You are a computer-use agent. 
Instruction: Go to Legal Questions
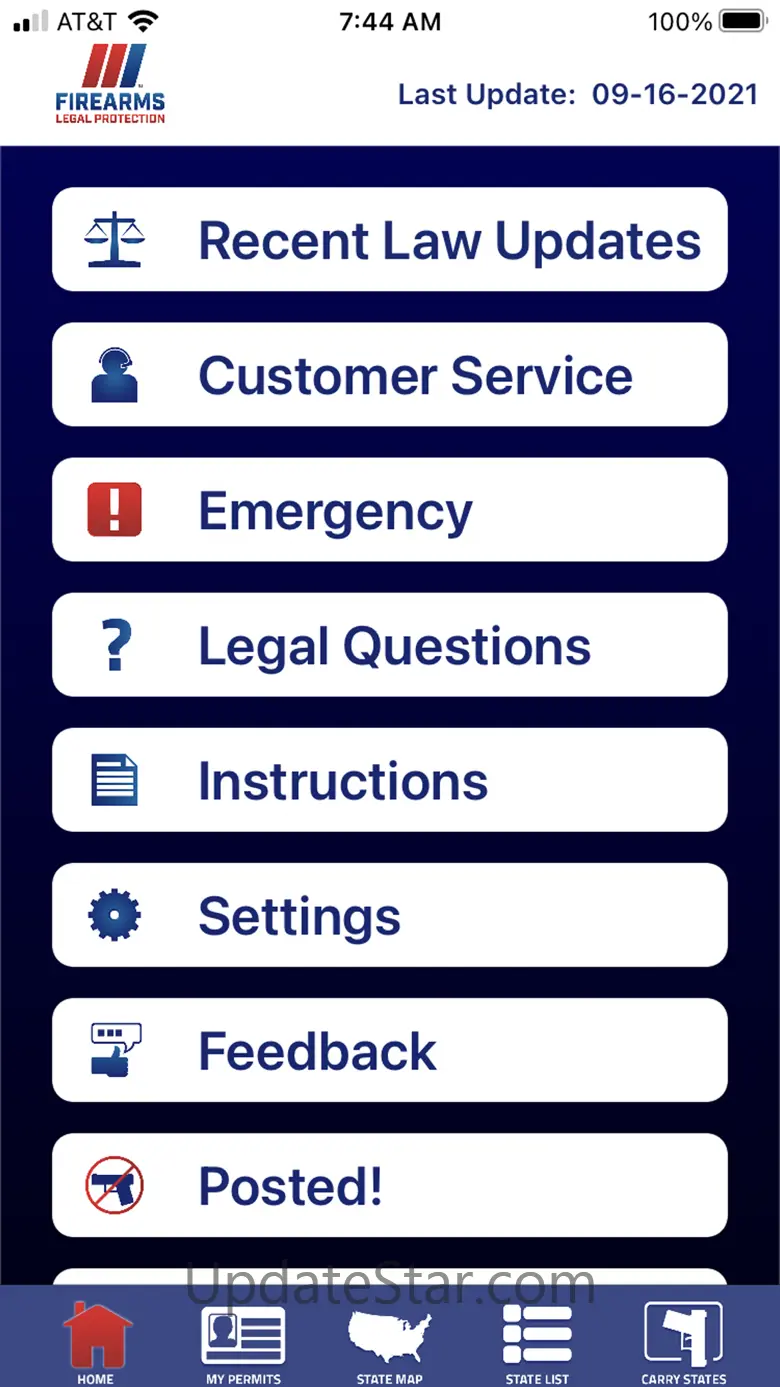tap(390, 645)
